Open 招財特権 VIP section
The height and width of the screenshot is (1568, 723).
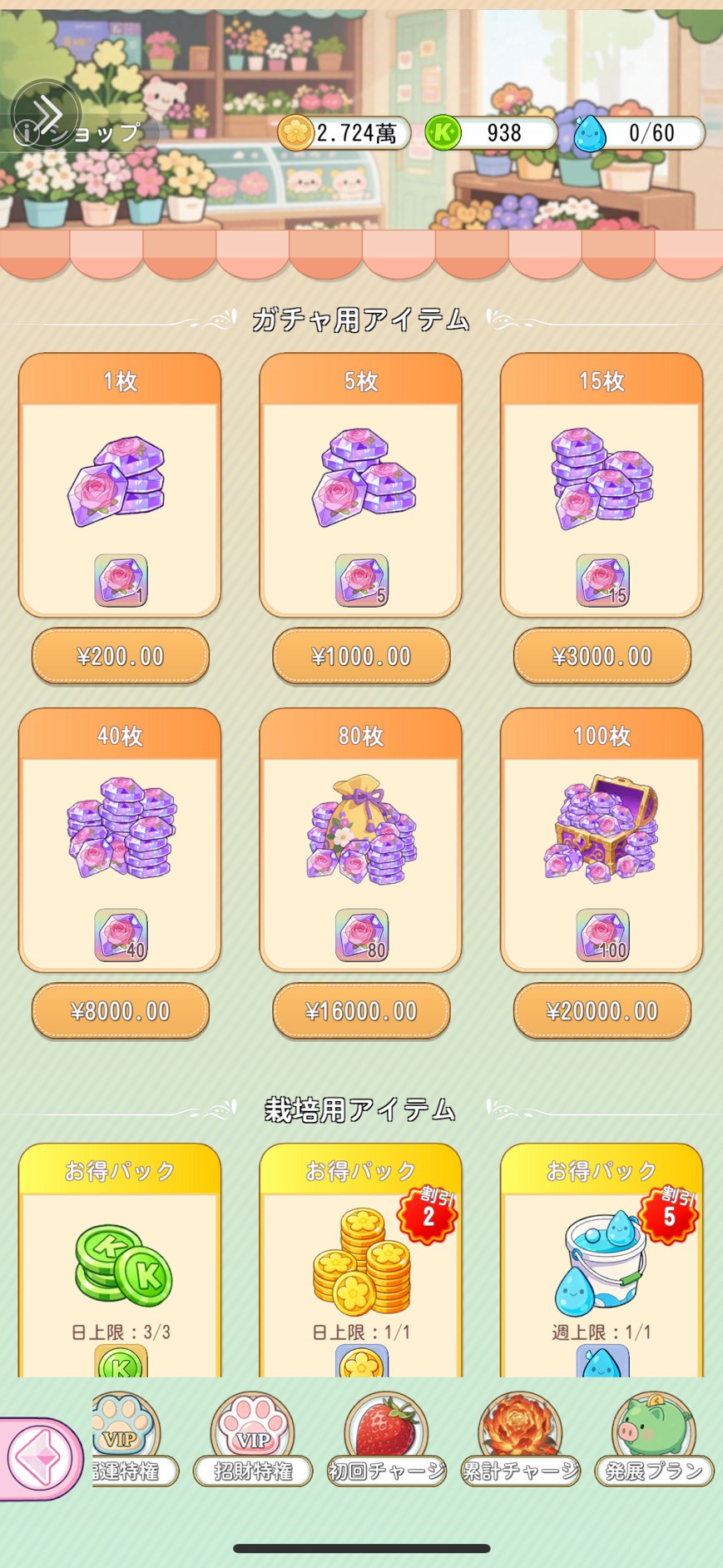click(x=253, y=1439)
